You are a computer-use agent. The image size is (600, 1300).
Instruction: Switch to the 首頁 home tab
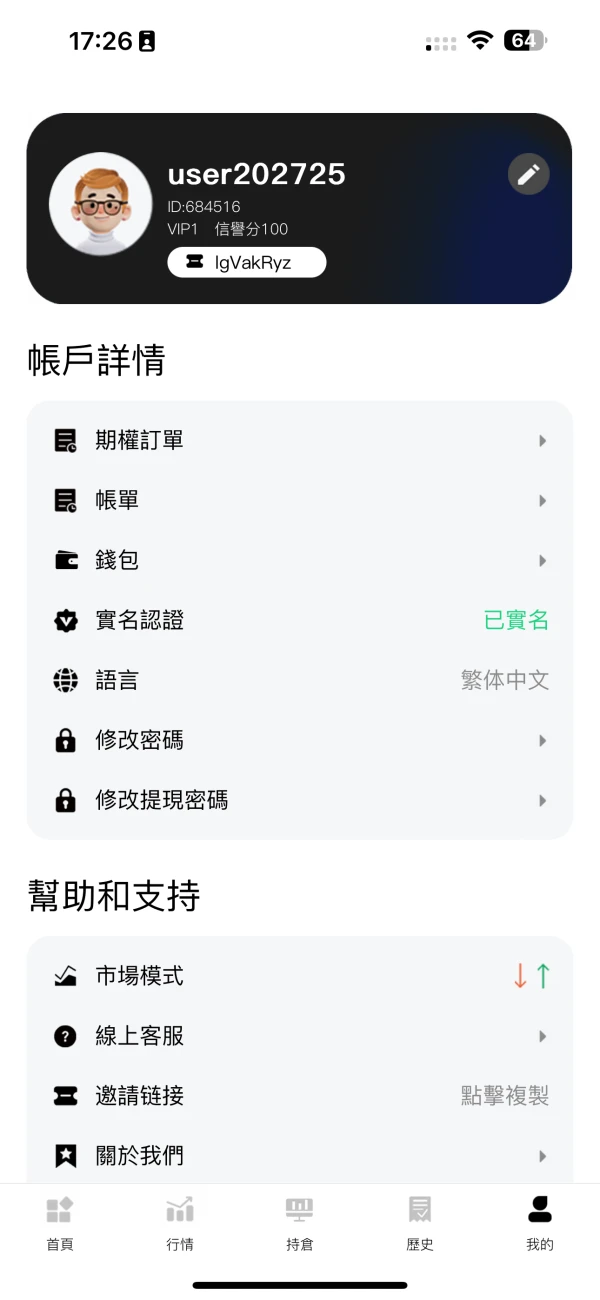(60, 1223)
